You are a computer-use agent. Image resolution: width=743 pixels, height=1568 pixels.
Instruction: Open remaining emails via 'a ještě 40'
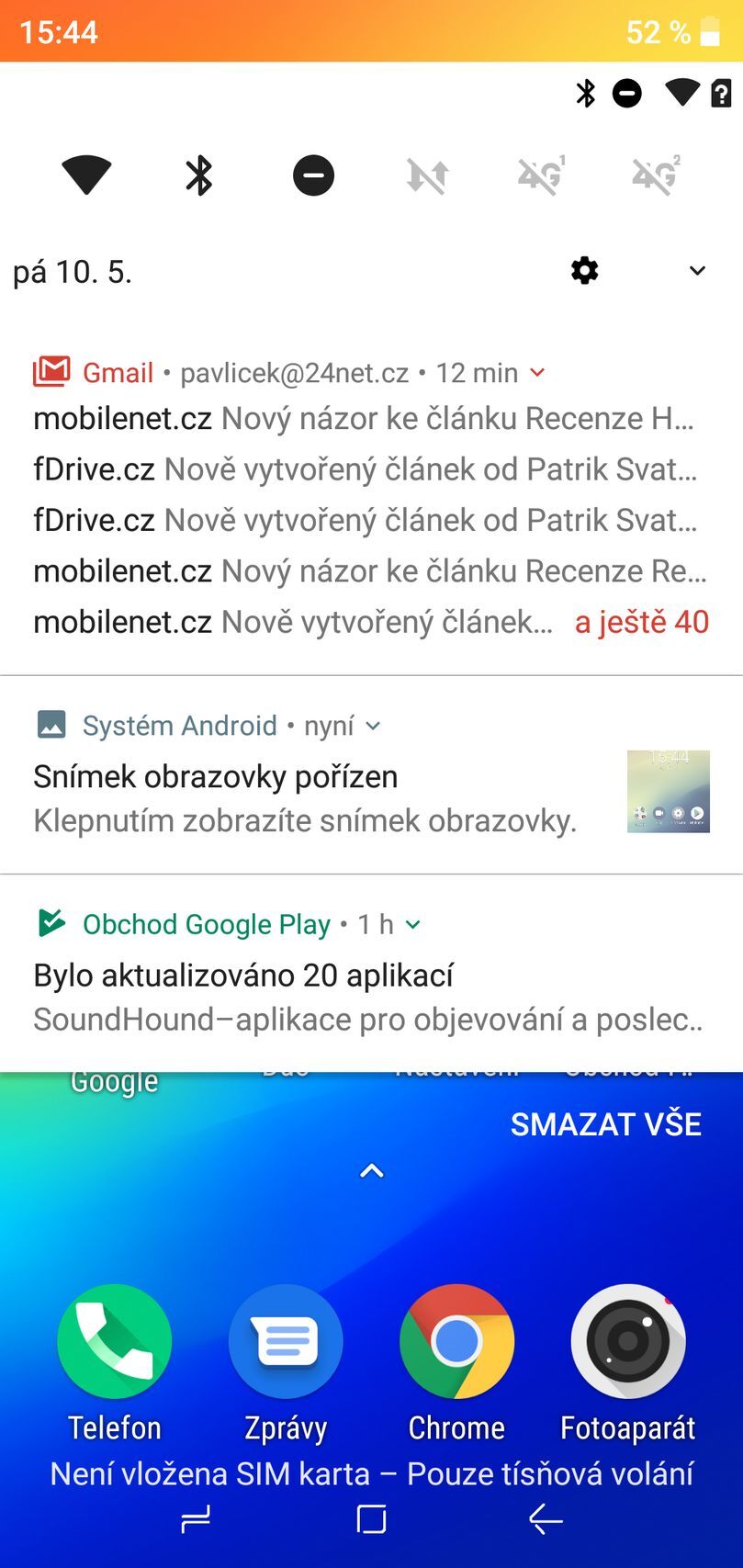641,622
